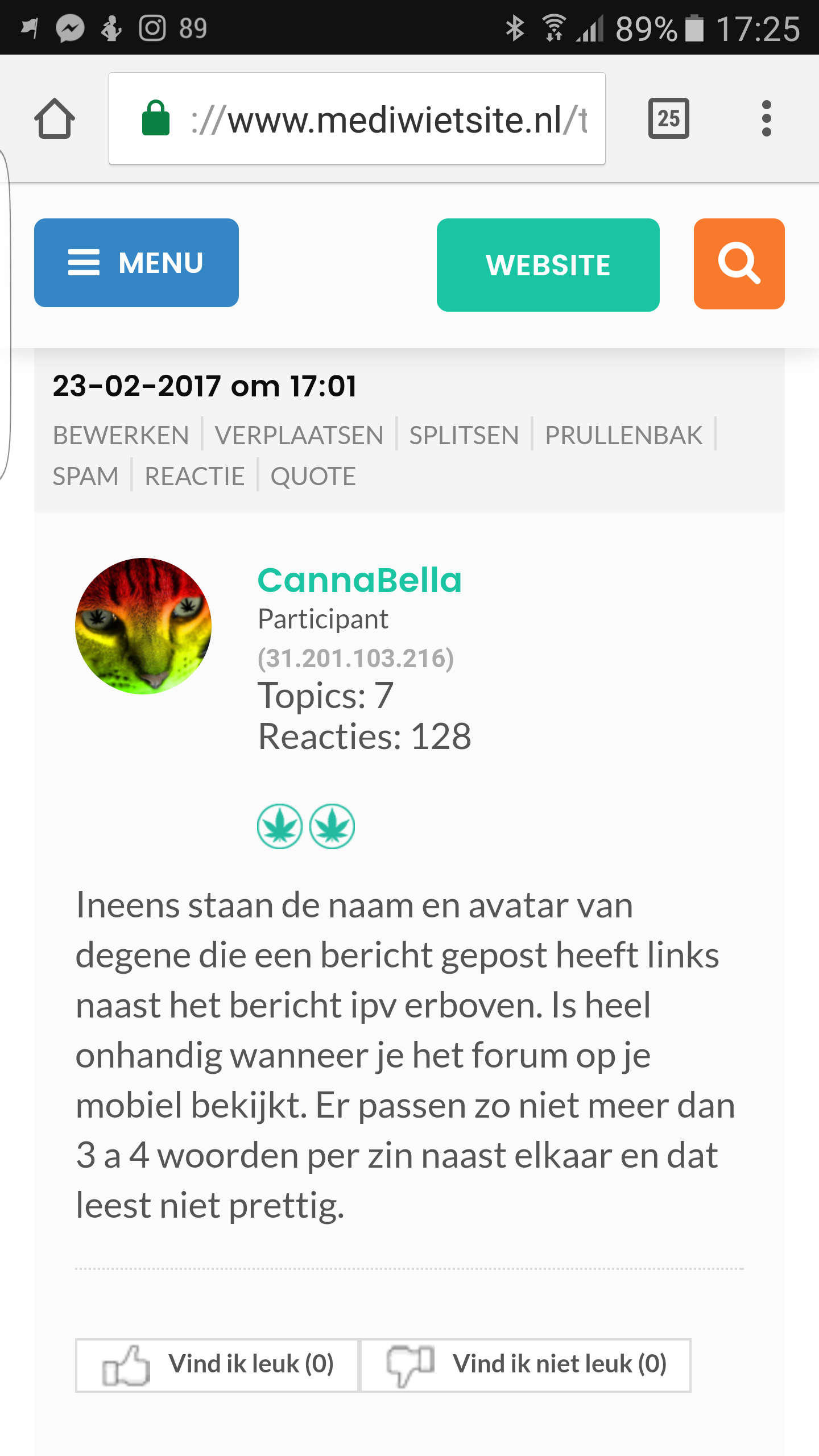
Task: Dislike with Vind ik niet leuk
Action: pos(526,1365)
